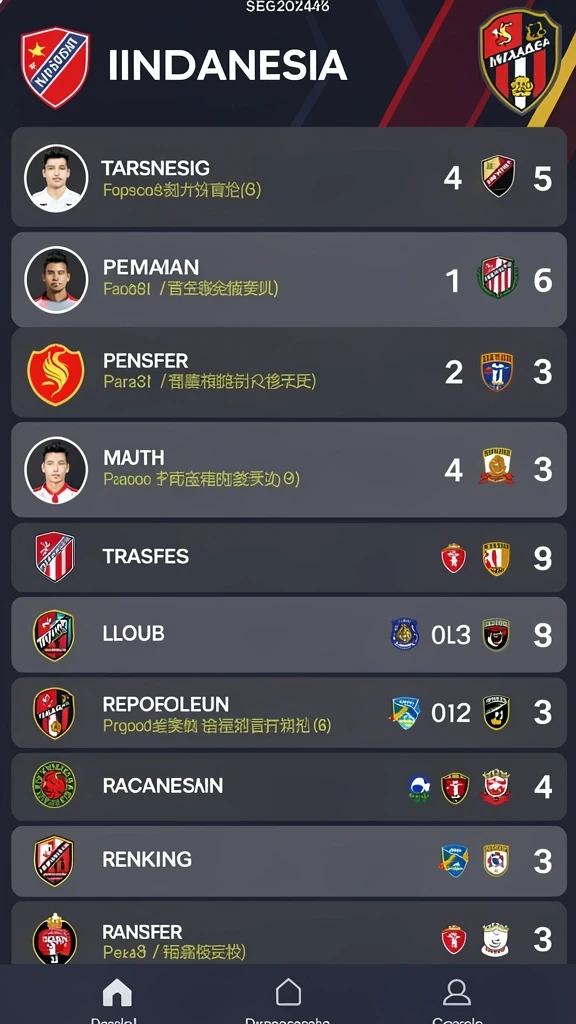Image resolution: width=576 pixels, height=1024 pixels.
Task: Open the TARSNESIG row
Action: (x=289, y=177)
